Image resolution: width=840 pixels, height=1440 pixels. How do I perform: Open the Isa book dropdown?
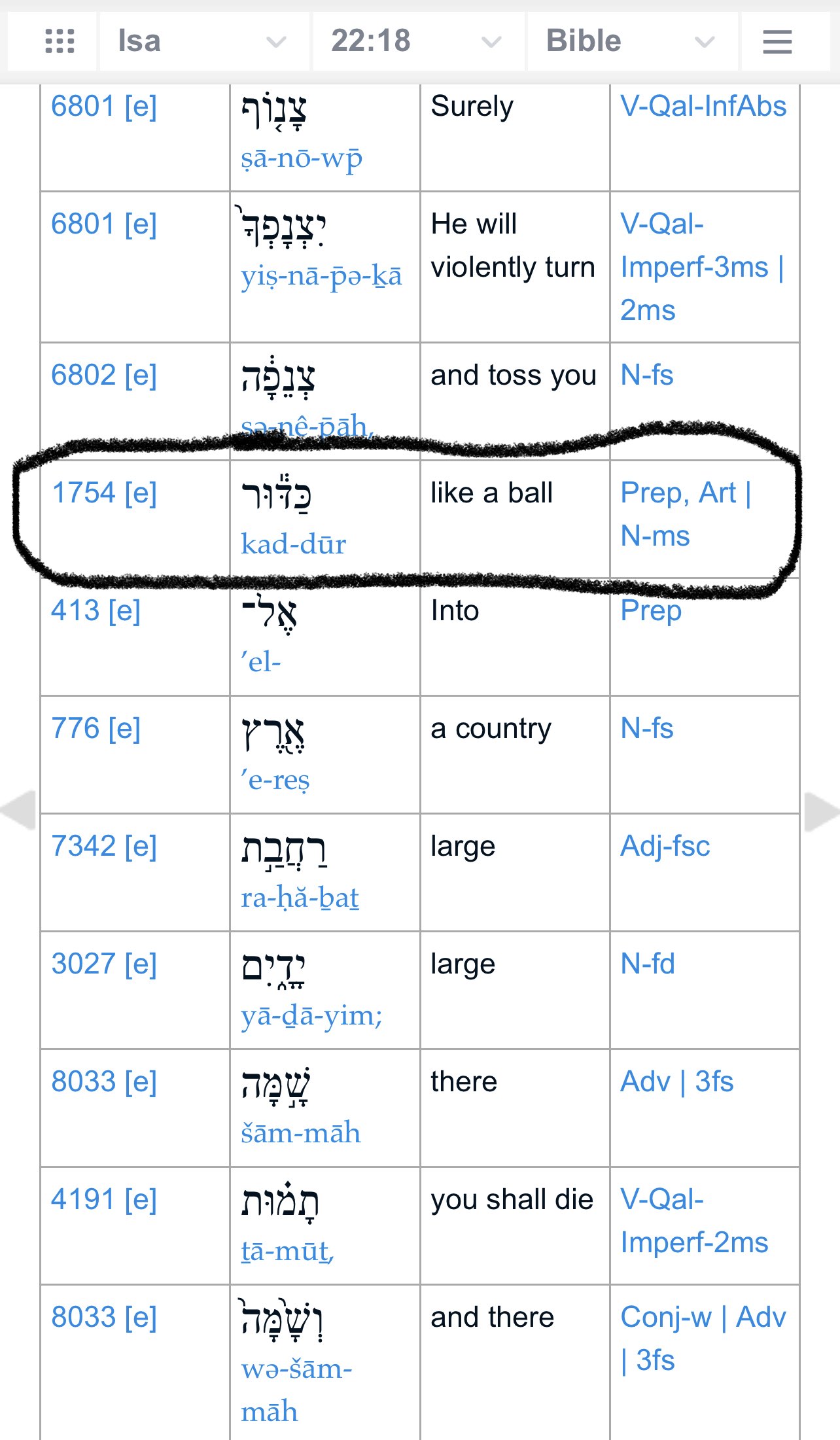203,41
